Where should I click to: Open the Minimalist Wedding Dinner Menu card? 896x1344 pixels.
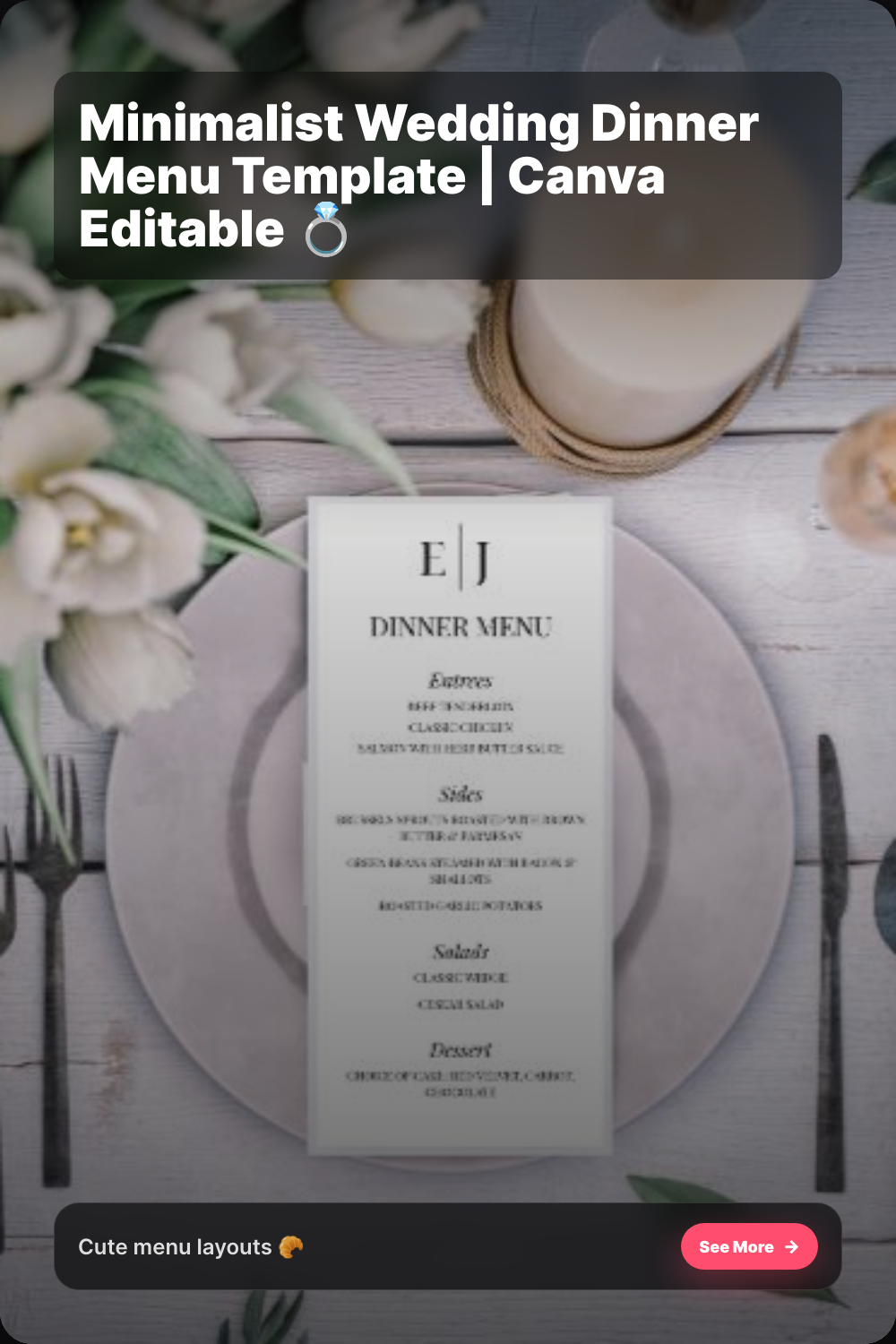point(448,717)
